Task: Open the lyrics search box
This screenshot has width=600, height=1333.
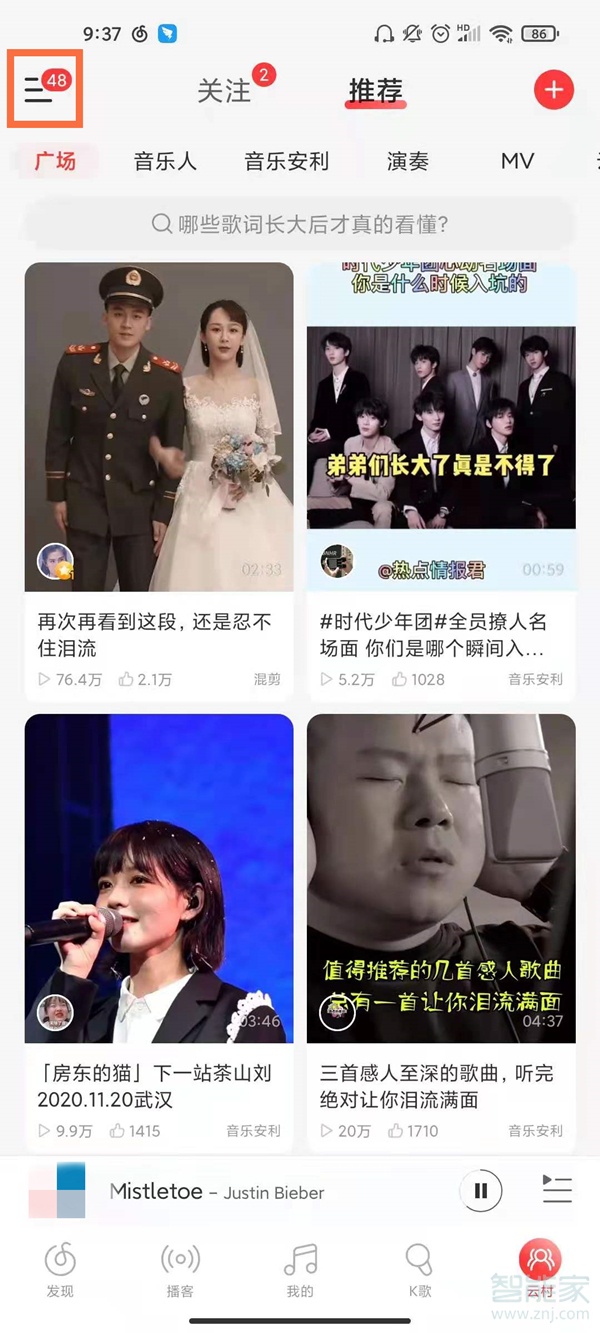Action: click(x=299, y=224)
